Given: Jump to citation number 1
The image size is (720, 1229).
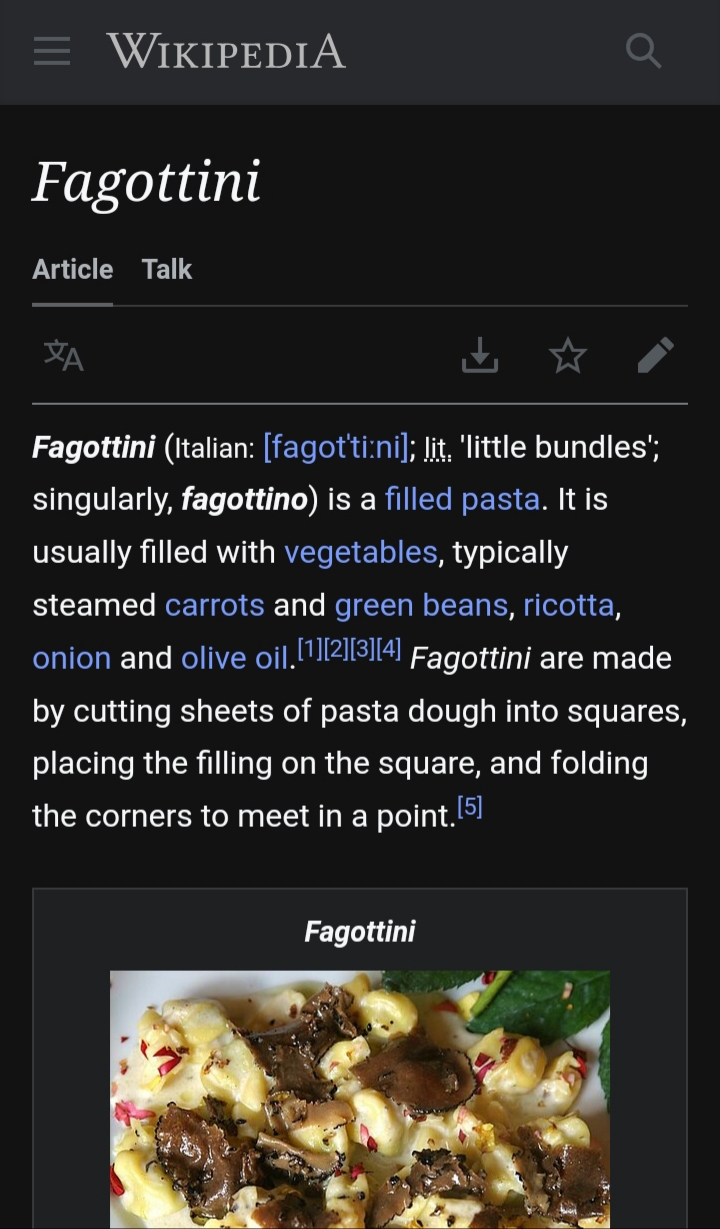Looking at the screenshot, I should tap(309, 649).
